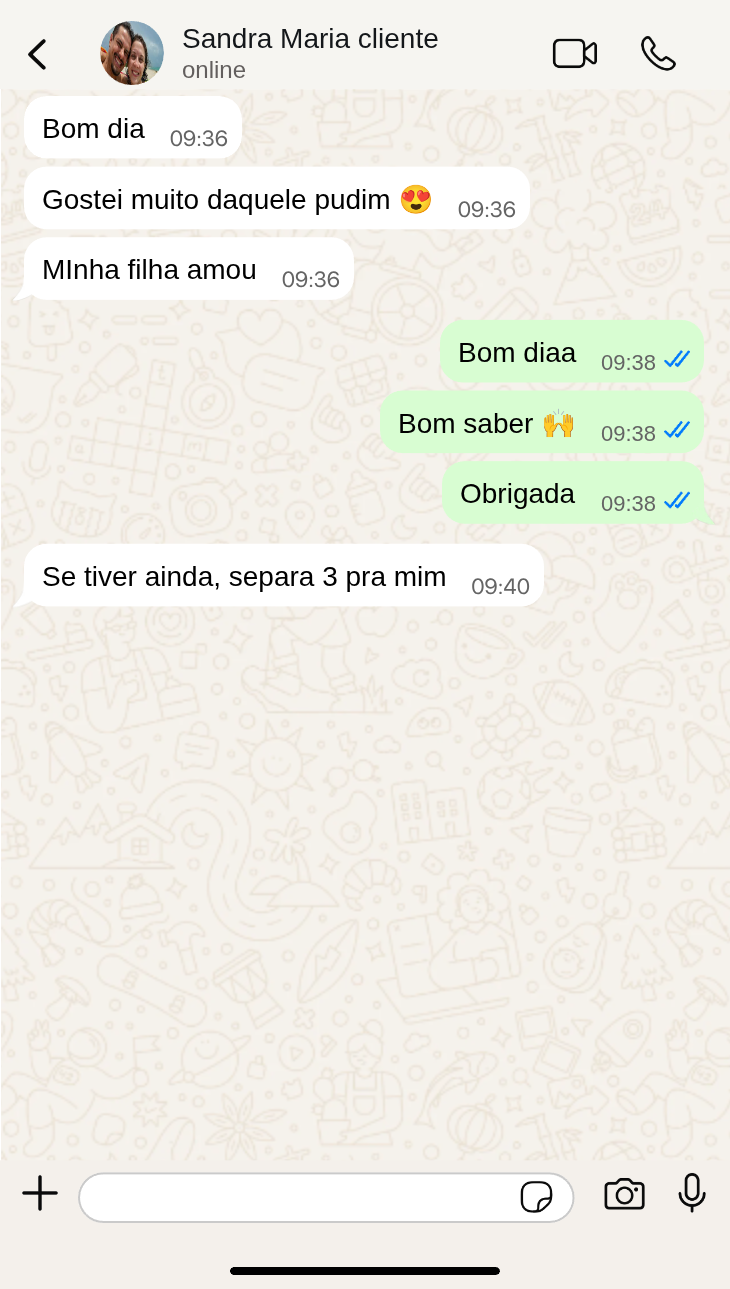Start a voice call with Sandra

tap(658, 53)
